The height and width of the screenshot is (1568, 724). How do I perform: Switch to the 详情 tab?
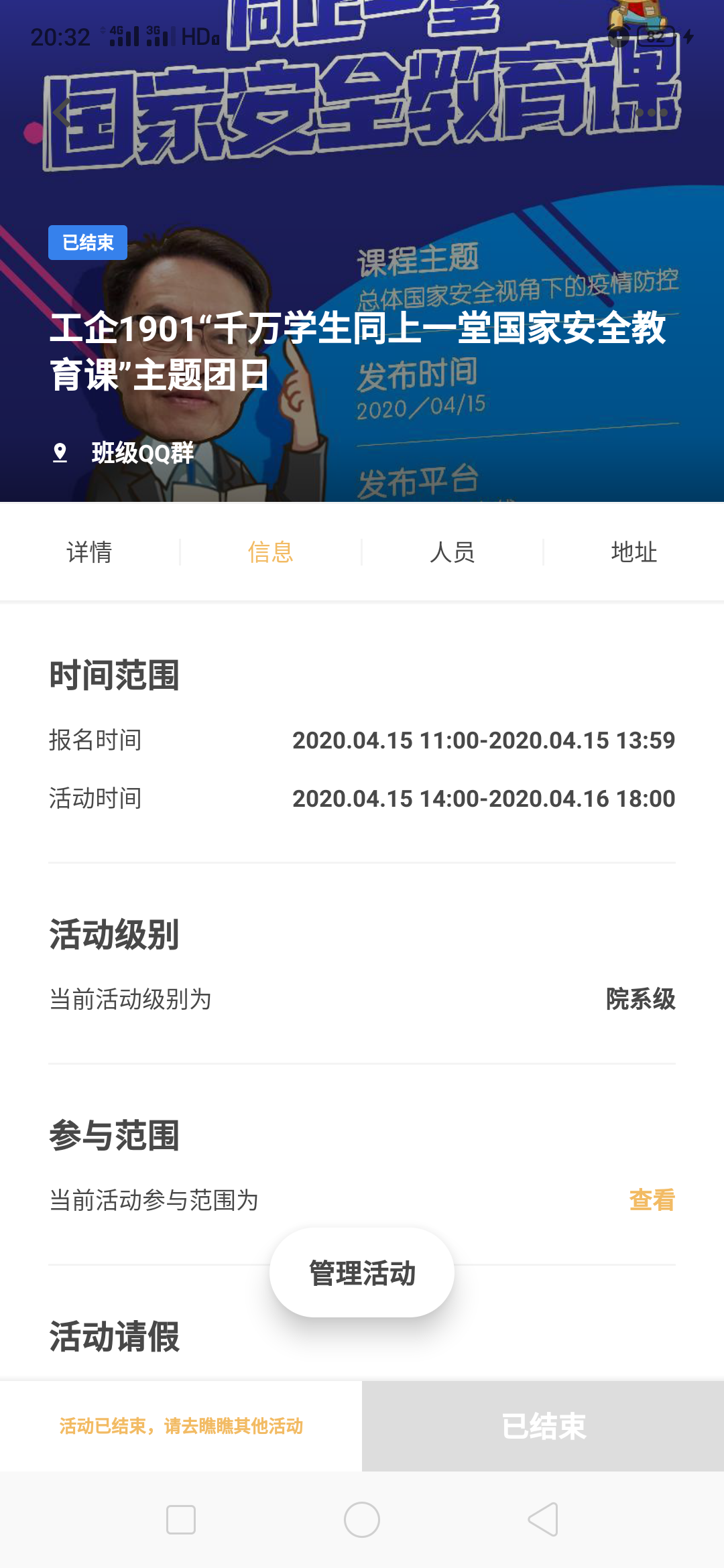click(90, 552)
